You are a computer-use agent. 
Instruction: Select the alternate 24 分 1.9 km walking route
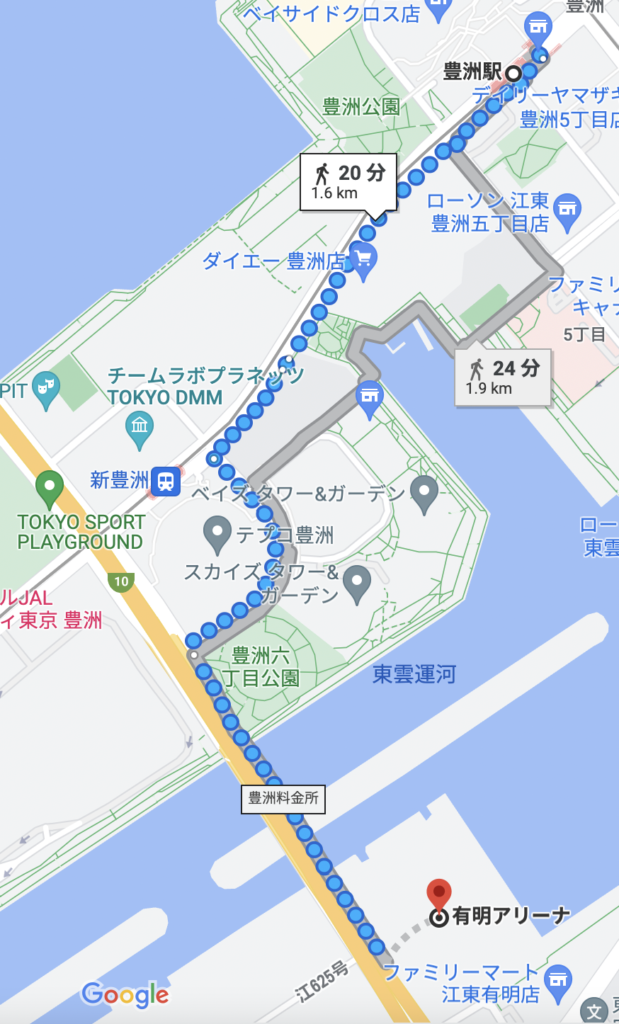pos(503,376)
